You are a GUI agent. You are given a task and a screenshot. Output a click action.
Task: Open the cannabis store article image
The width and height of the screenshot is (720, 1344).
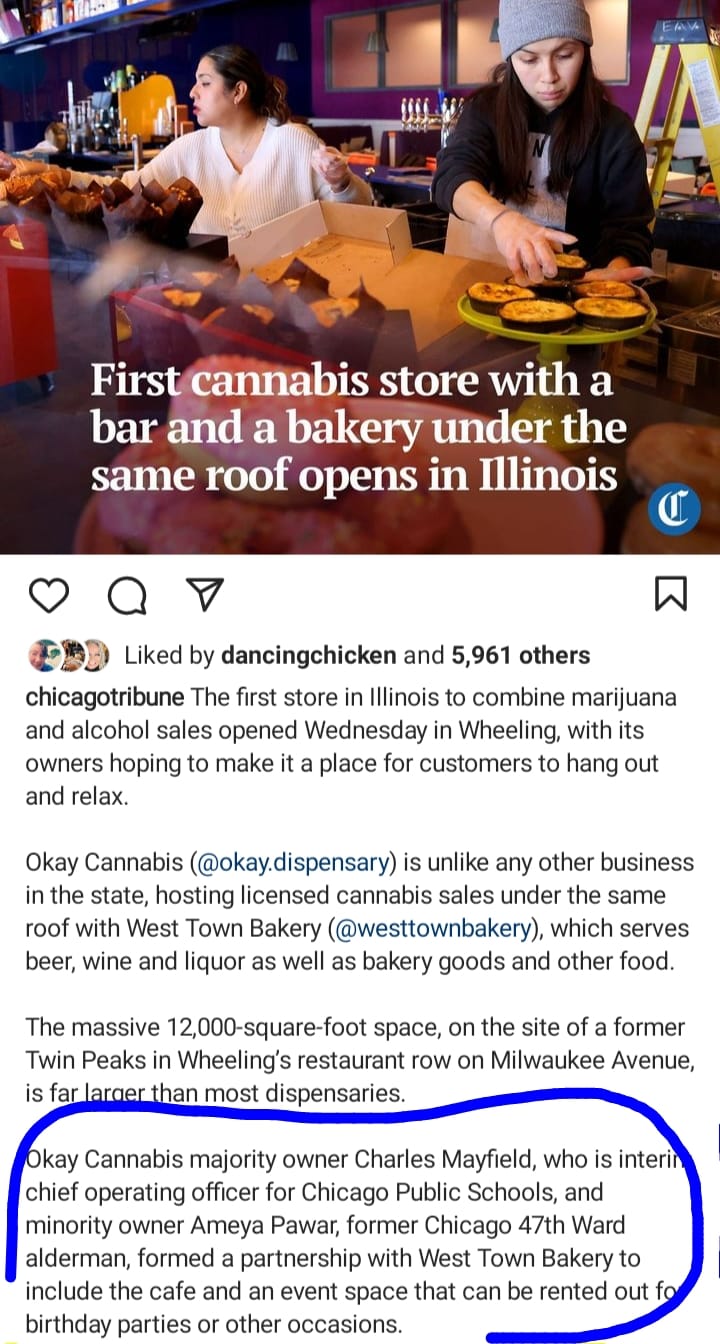360,275
